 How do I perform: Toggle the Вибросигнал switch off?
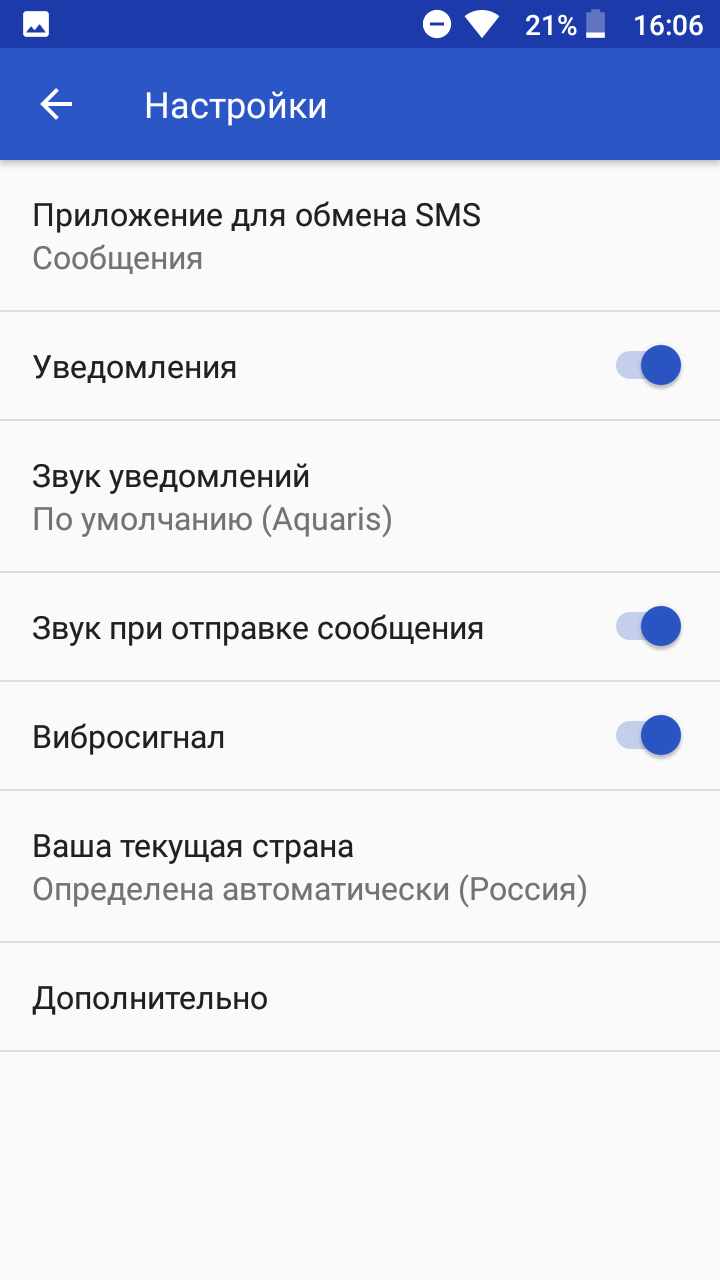click(x=648, y=736)
